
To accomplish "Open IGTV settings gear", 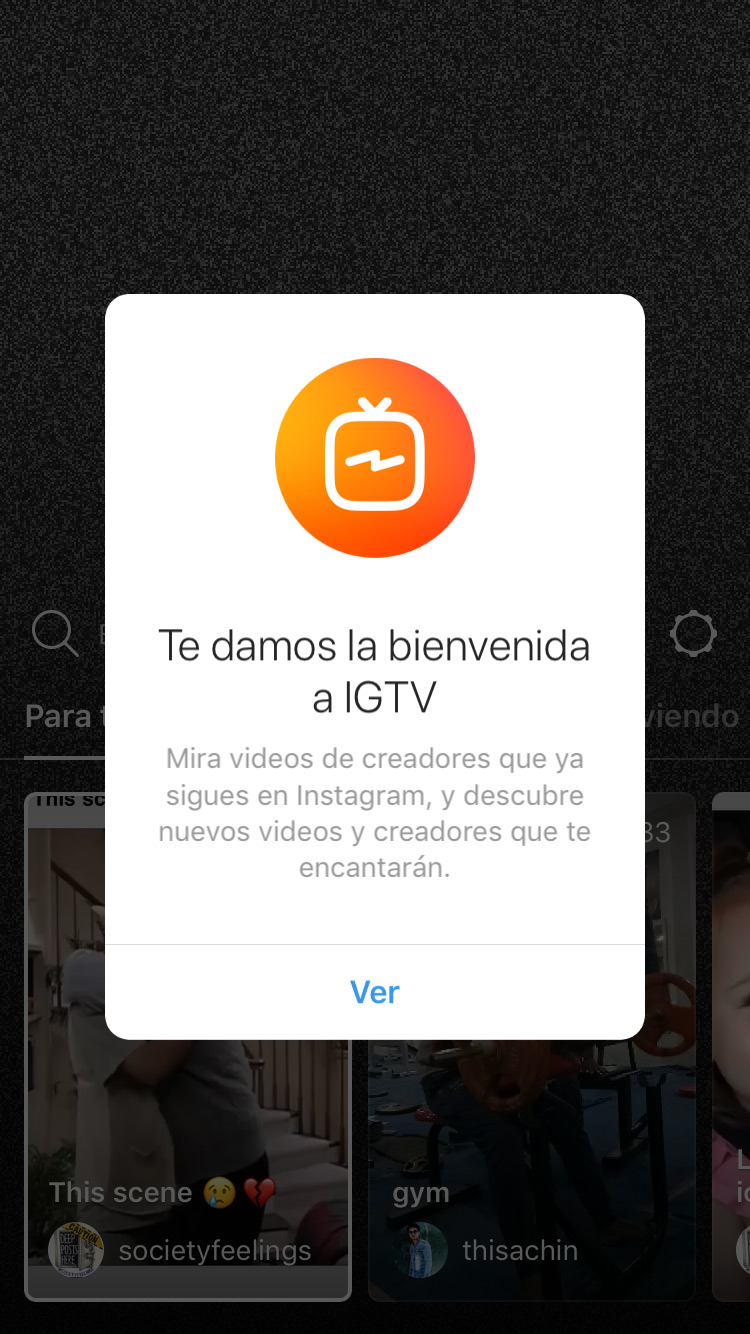I will pyautogui.click(x=693, y=634).
